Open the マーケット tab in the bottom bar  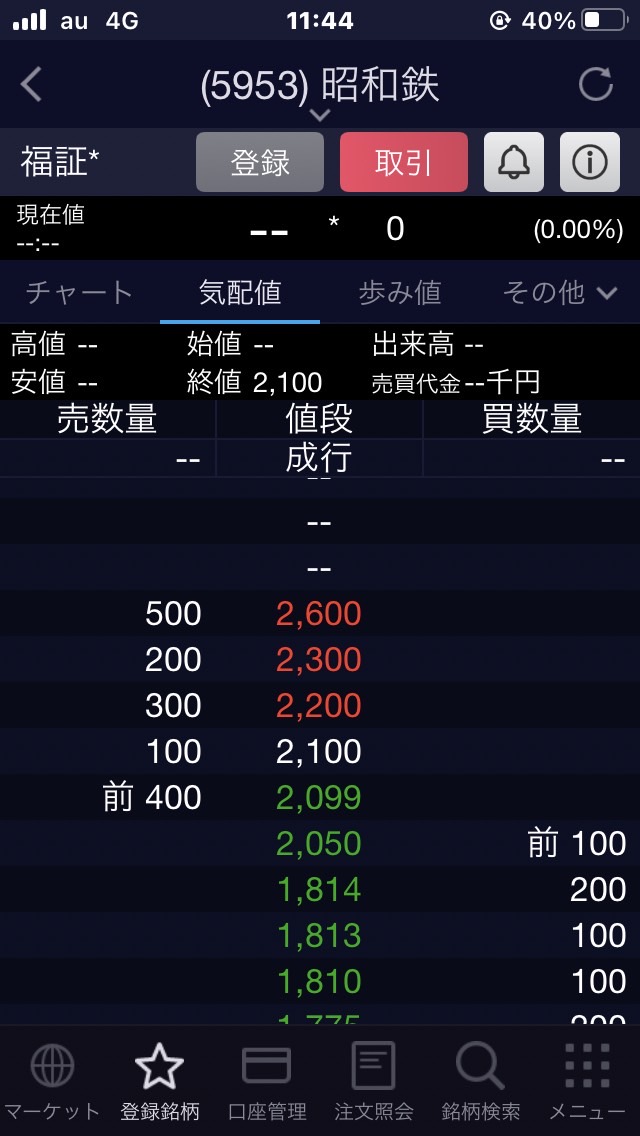click(x=52, y=1081)
